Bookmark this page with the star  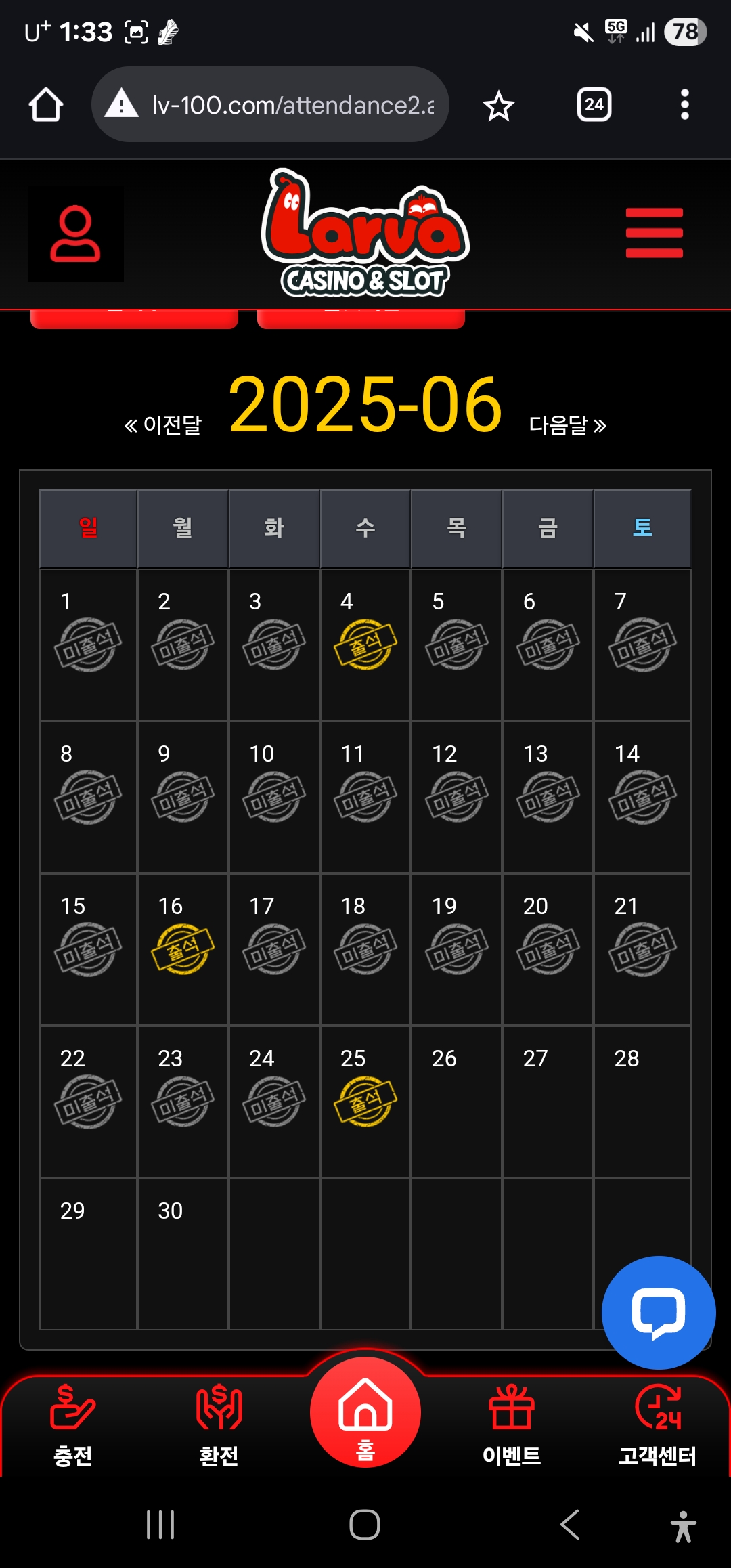point(499,106)
